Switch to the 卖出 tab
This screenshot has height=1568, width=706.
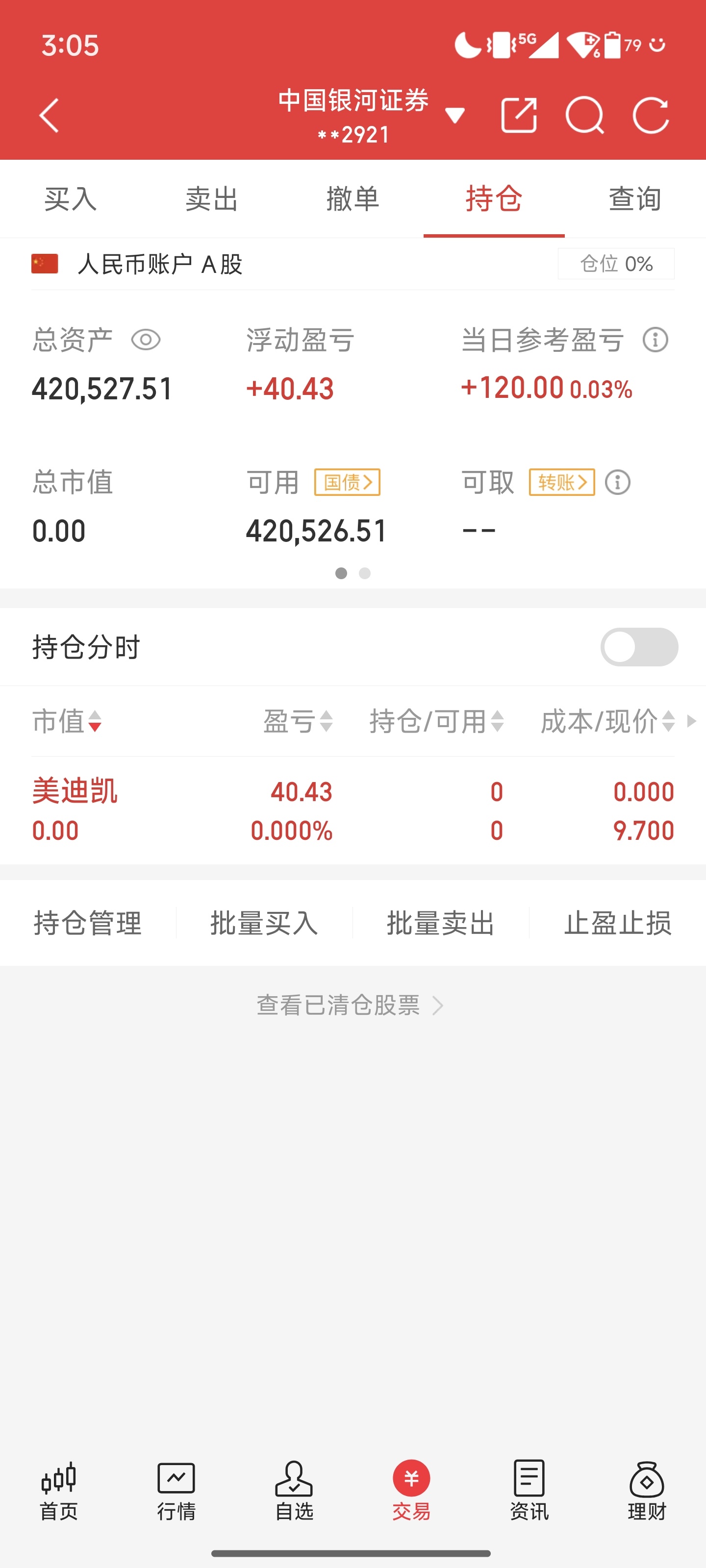pyautogui.click(x=211, y=199)
